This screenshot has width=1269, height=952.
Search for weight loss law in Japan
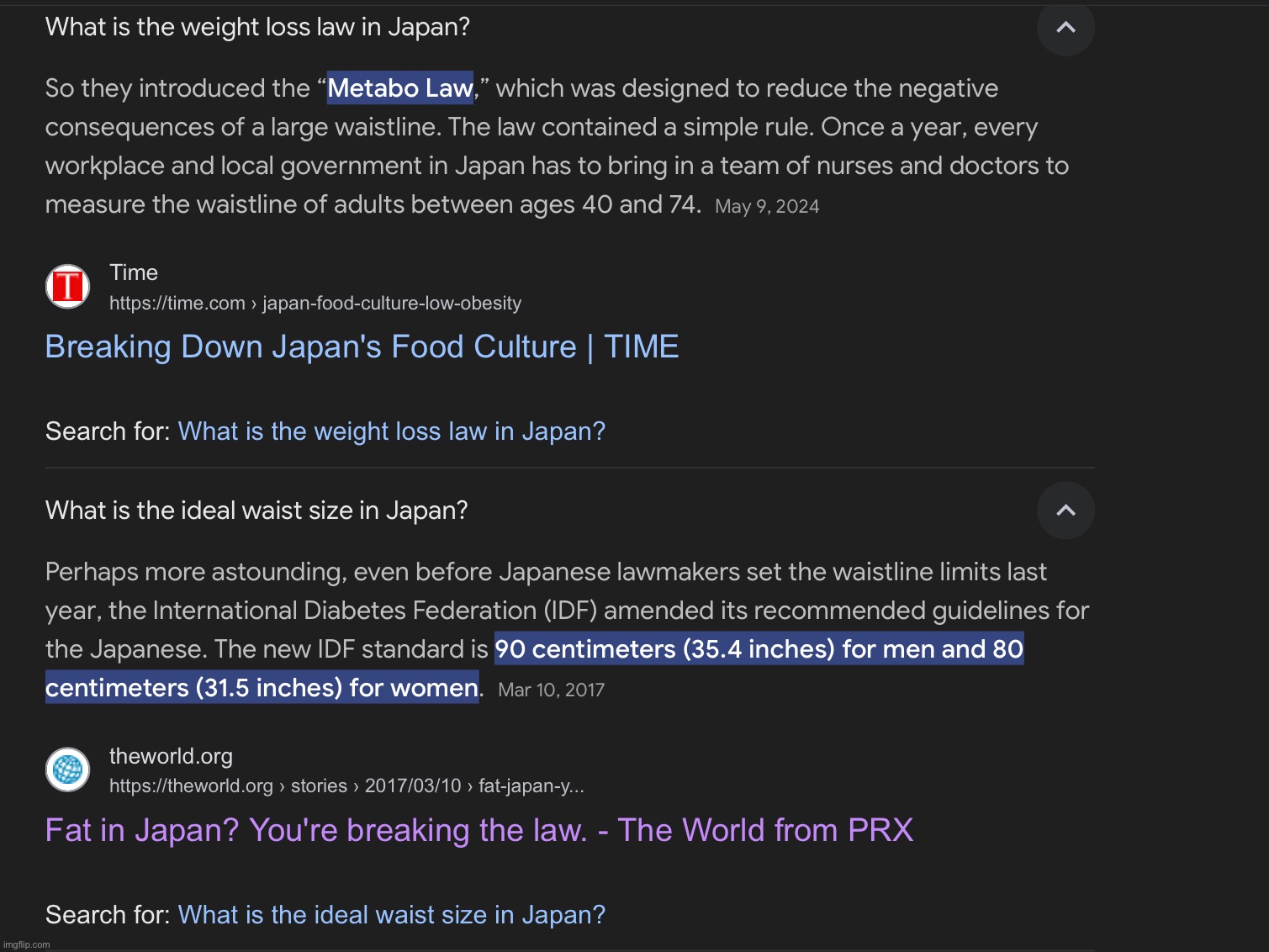tap(391, 431)
